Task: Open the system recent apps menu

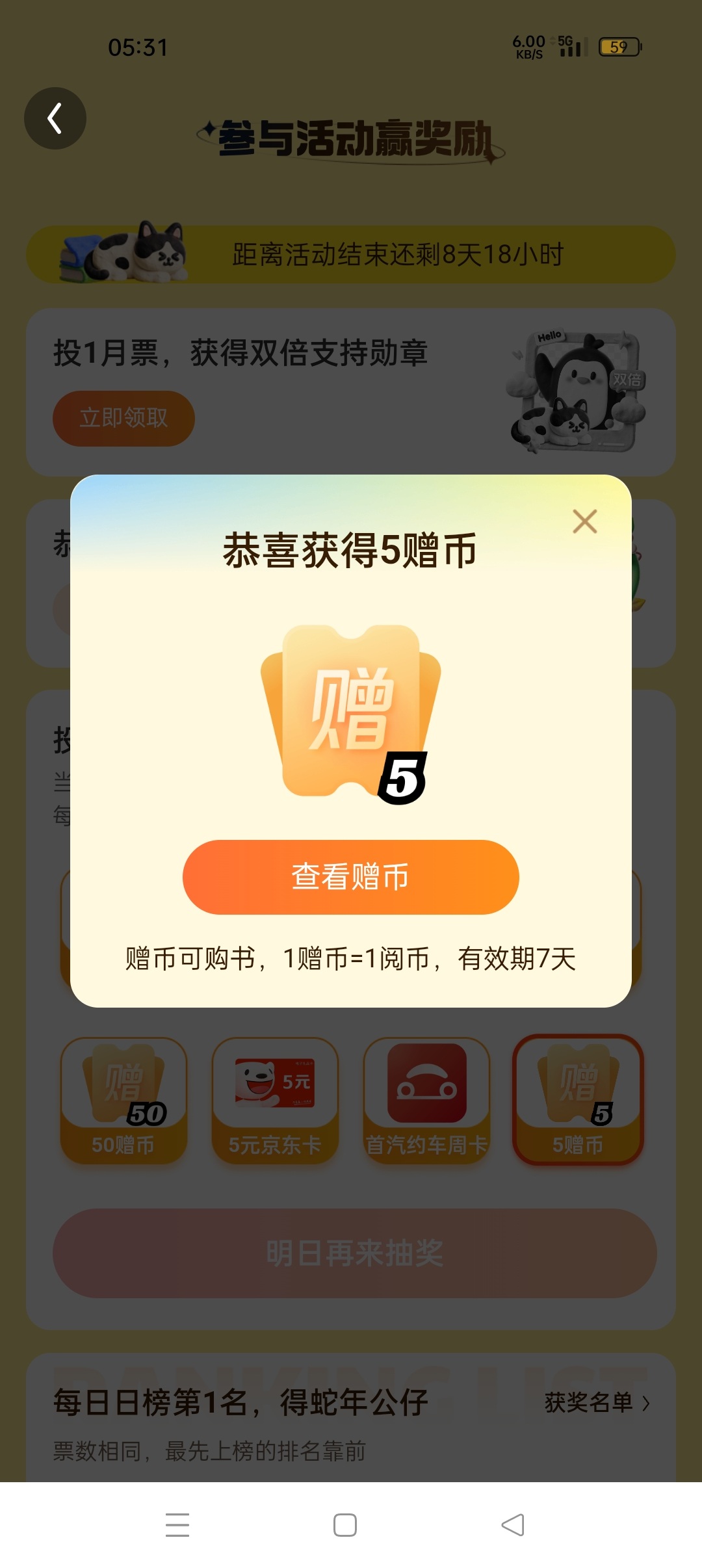Action: (x=177, y=1525)
